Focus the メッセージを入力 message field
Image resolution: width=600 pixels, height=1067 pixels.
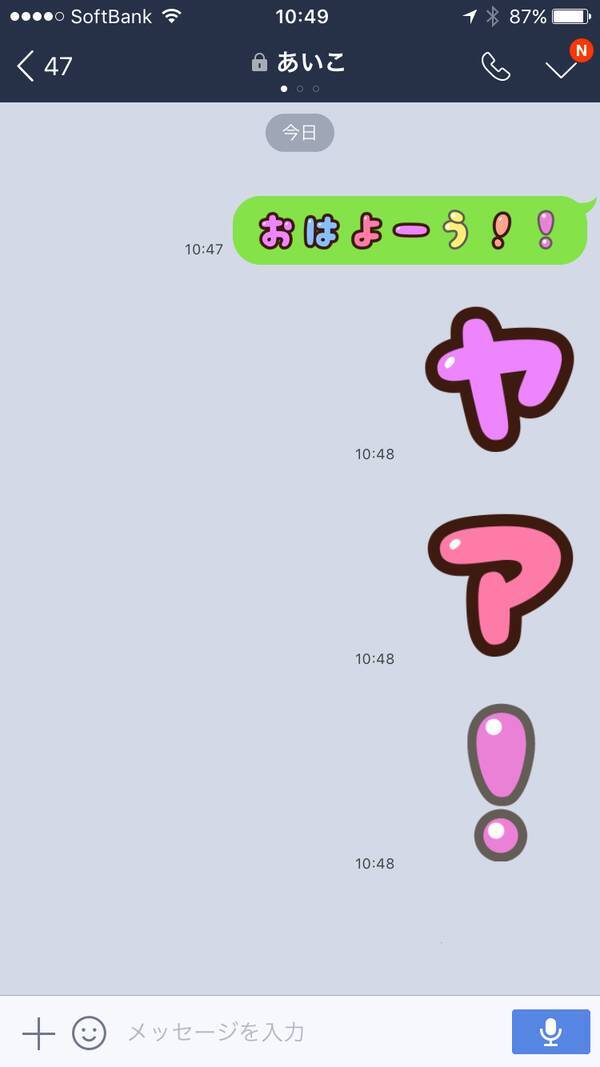[300, 1032]
